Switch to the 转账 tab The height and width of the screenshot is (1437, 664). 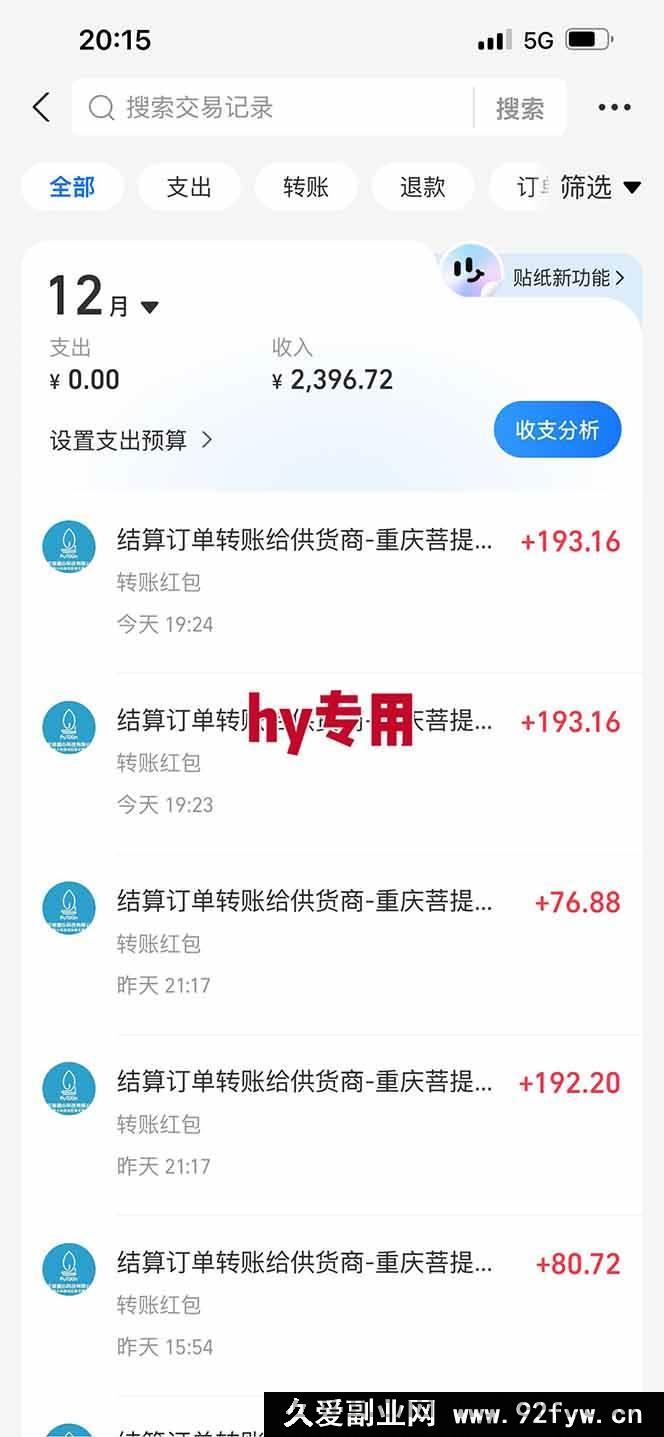306,187
